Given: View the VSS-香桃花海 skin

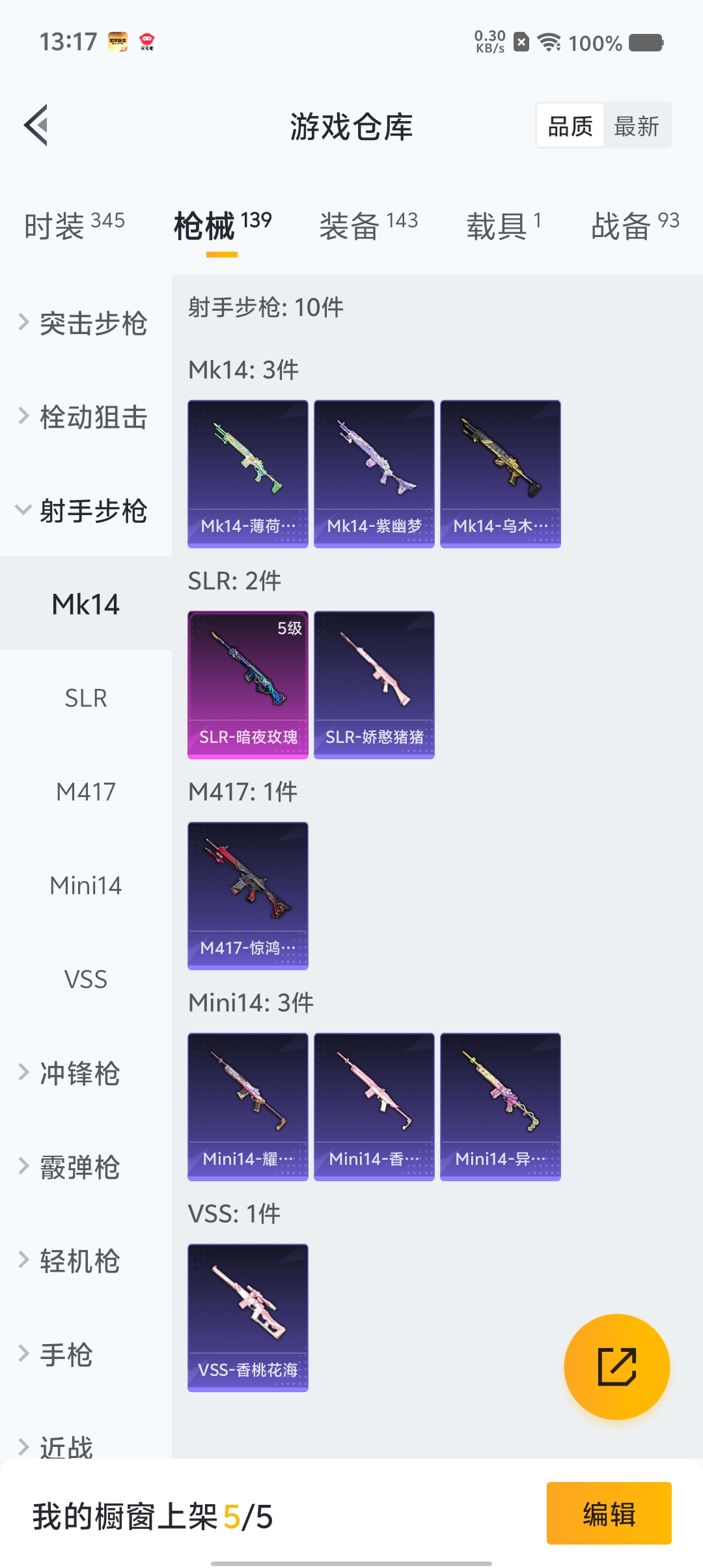Looking at the screenshot, I should click(x=247, y=1317).
